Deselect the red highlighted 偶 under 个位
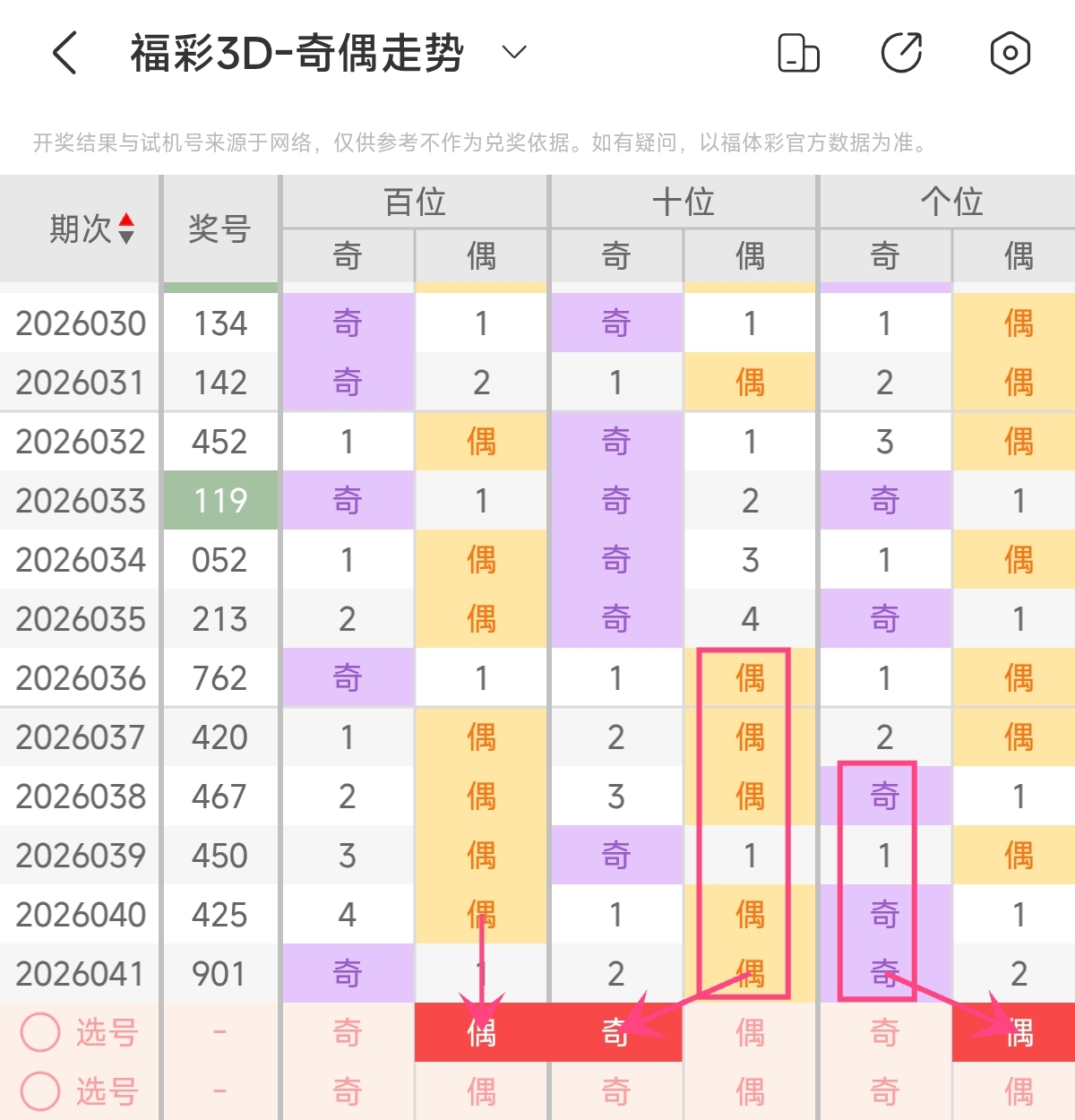The image size is (1075, 1120). point(1019,1032)
